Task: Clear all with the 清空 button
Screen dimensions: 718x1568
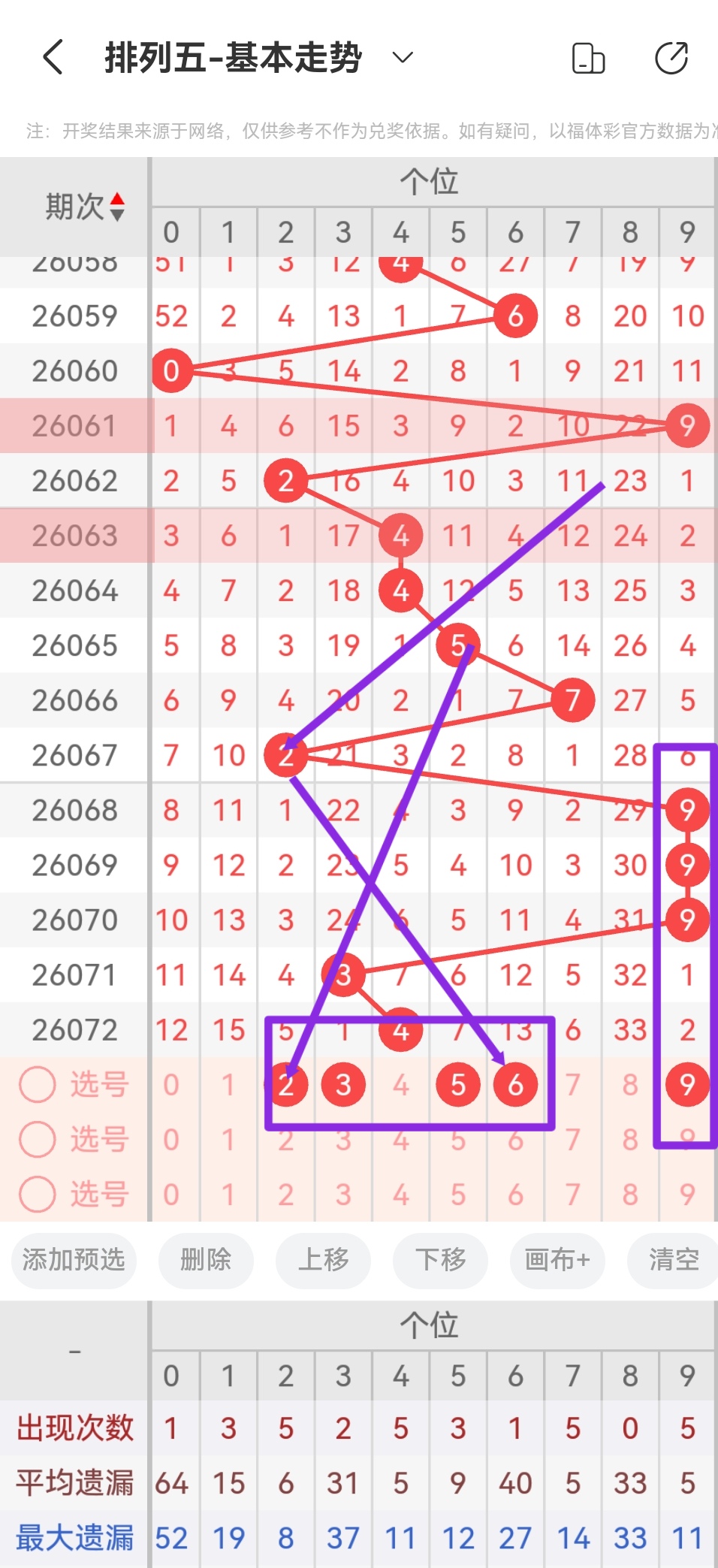Action: pyautogui.click(x=674, y=1260)
